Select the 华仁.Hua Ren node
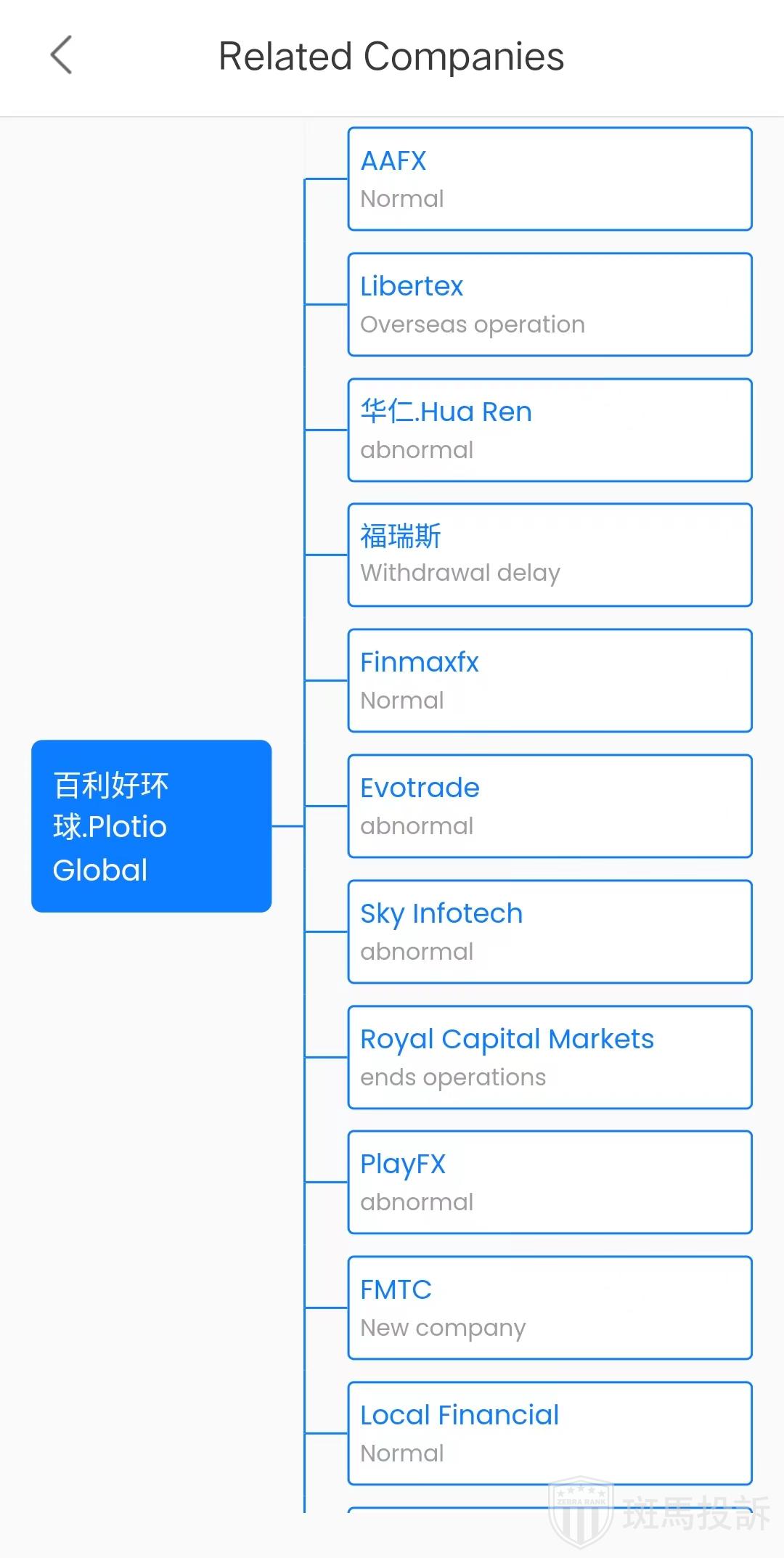This screenshot has width=784, height=1558. tap(550, 430)
